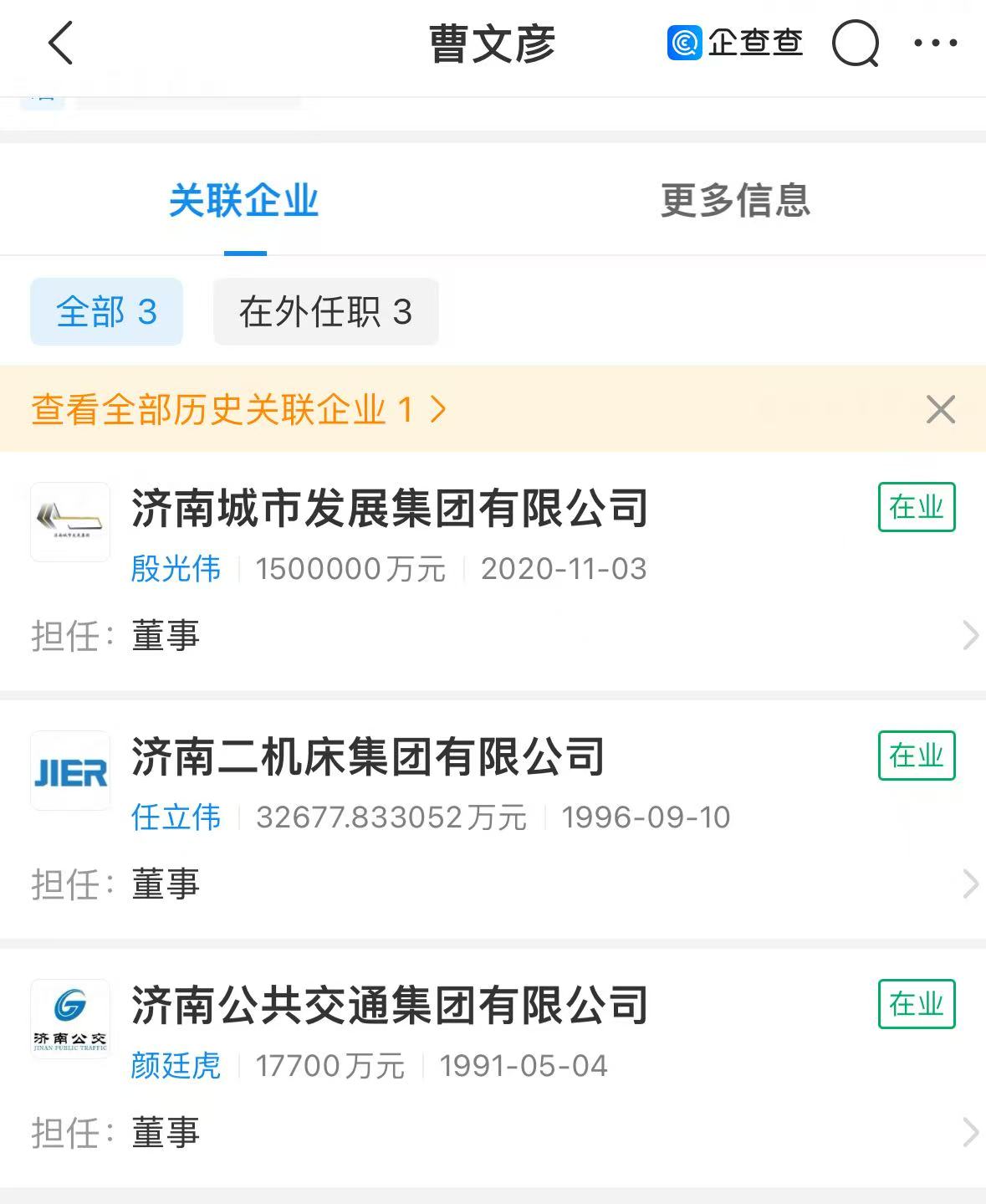The image size is (986, 1204).
Task: View all historical associated companies banner
Action: click(x=238, y=410)
